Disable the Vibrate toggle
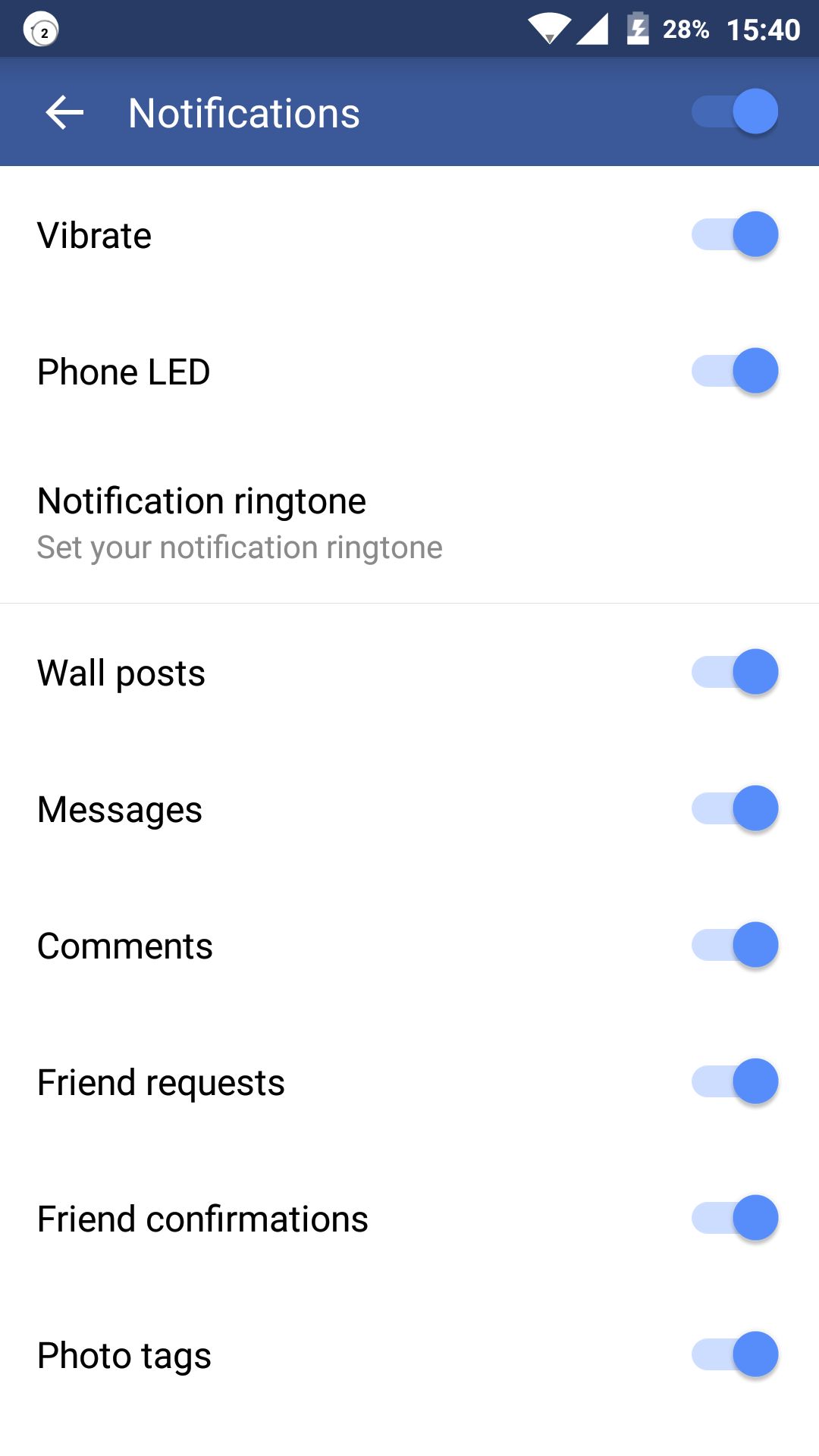Viewport: 819px width, 1456px height. click(735, 234)
